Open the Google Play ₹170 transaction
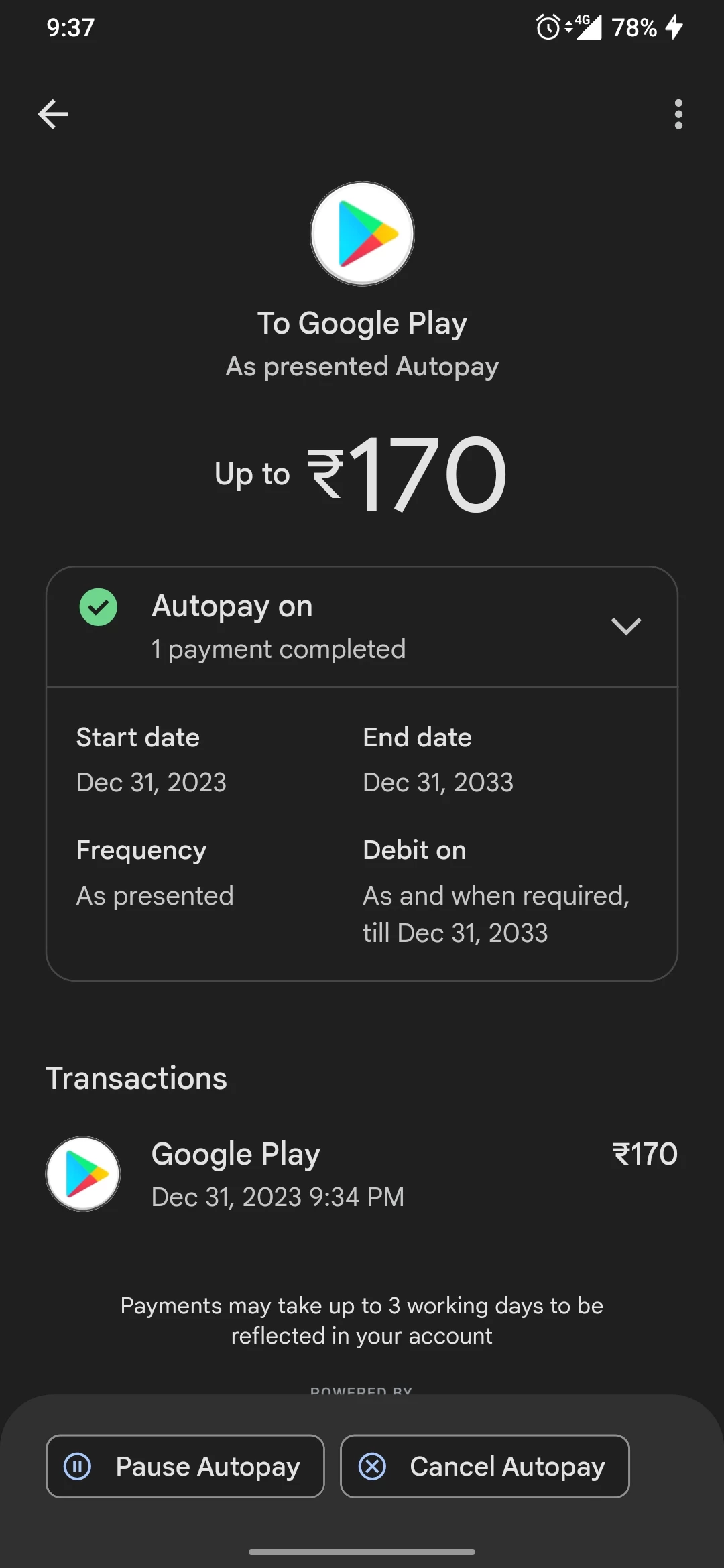Viewport: 724px width, 1568px height. coord(362,1174)
